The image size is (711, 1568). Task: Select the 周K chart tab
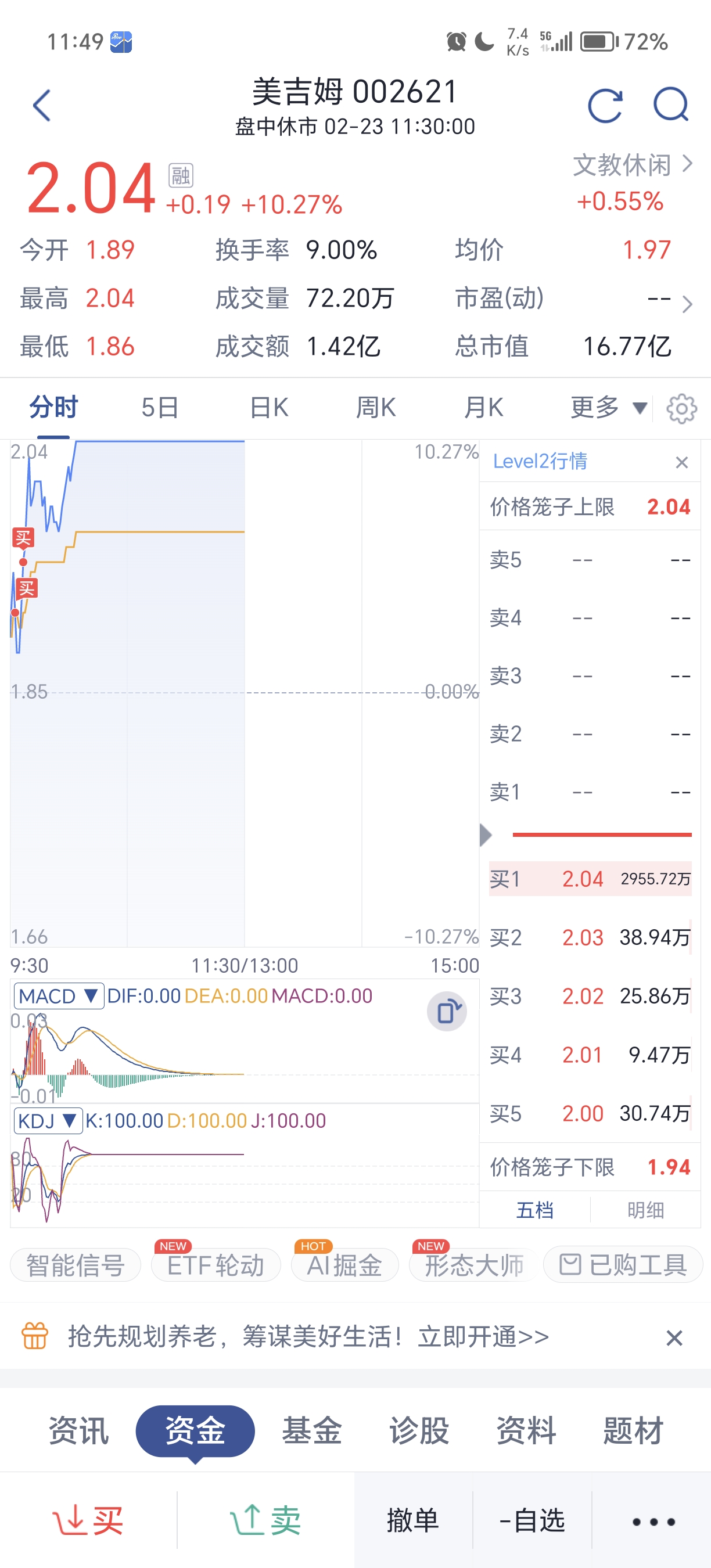coord(376,407)
